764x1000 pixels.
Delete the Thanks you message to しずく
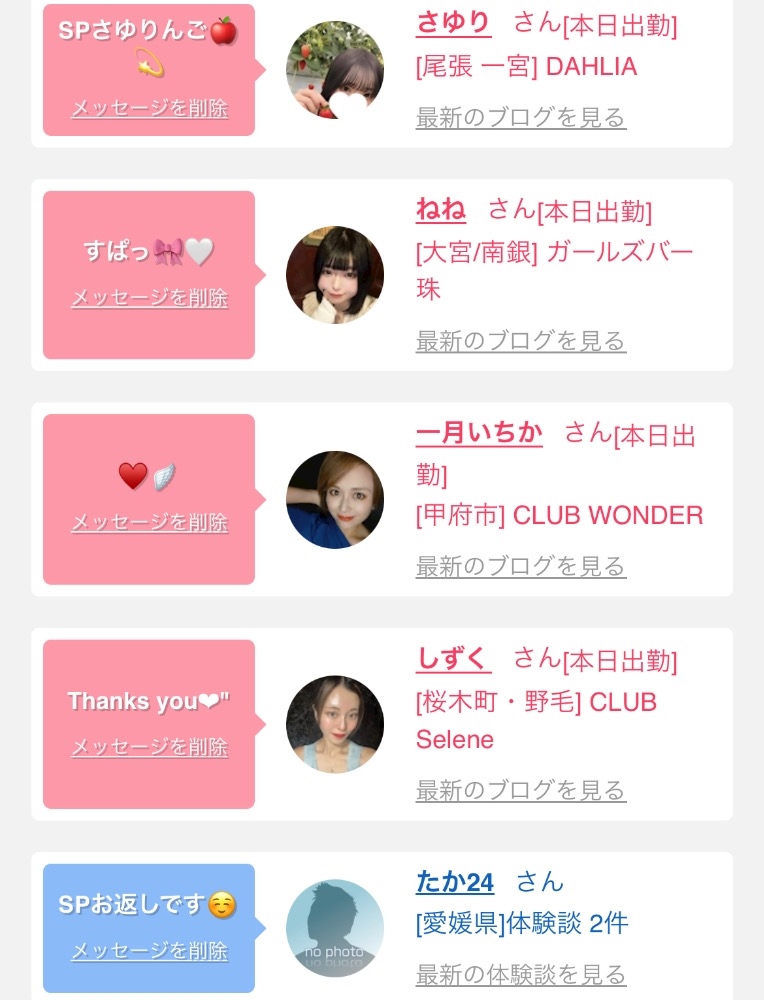coord(149,746)
